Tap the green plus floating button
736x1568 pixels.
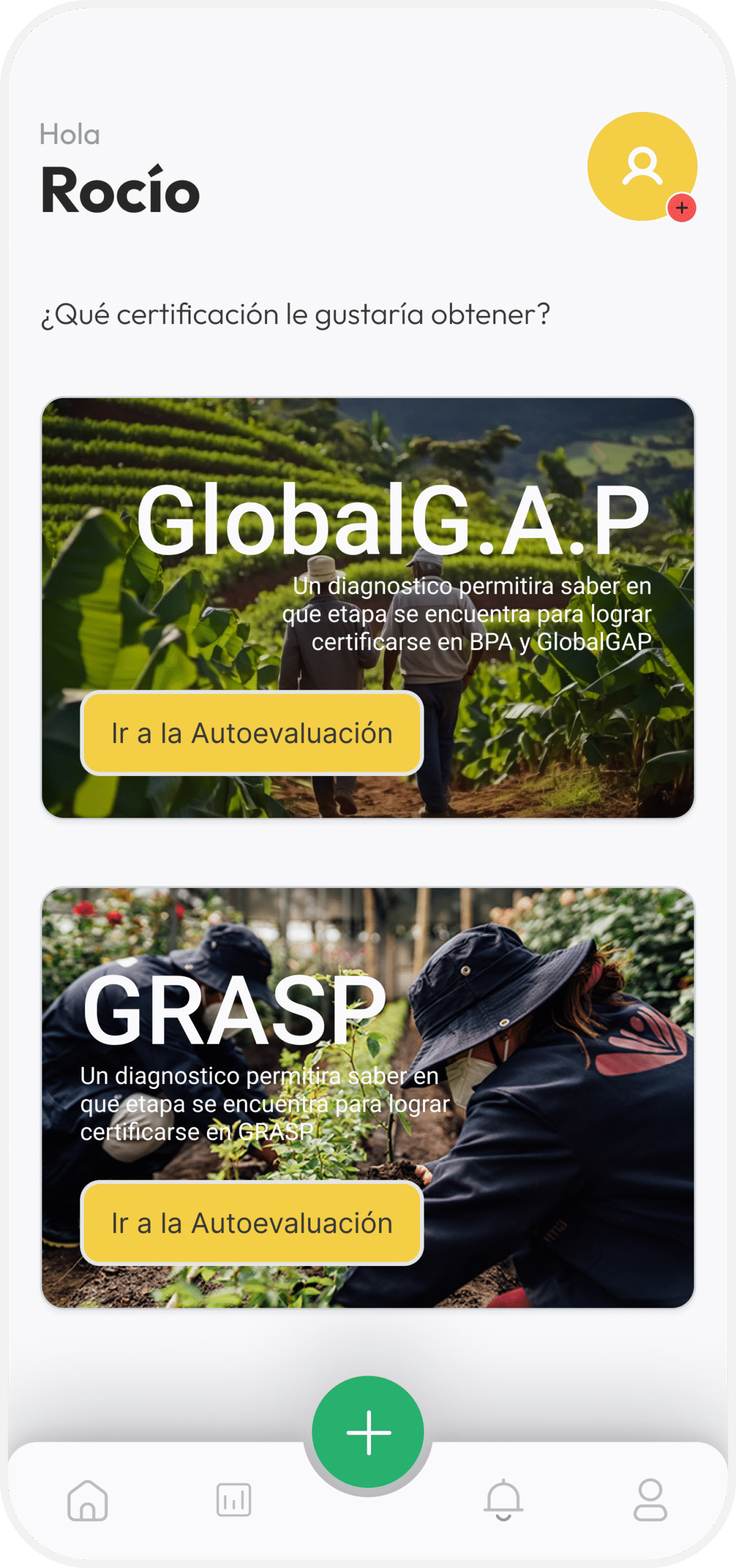368,1432
